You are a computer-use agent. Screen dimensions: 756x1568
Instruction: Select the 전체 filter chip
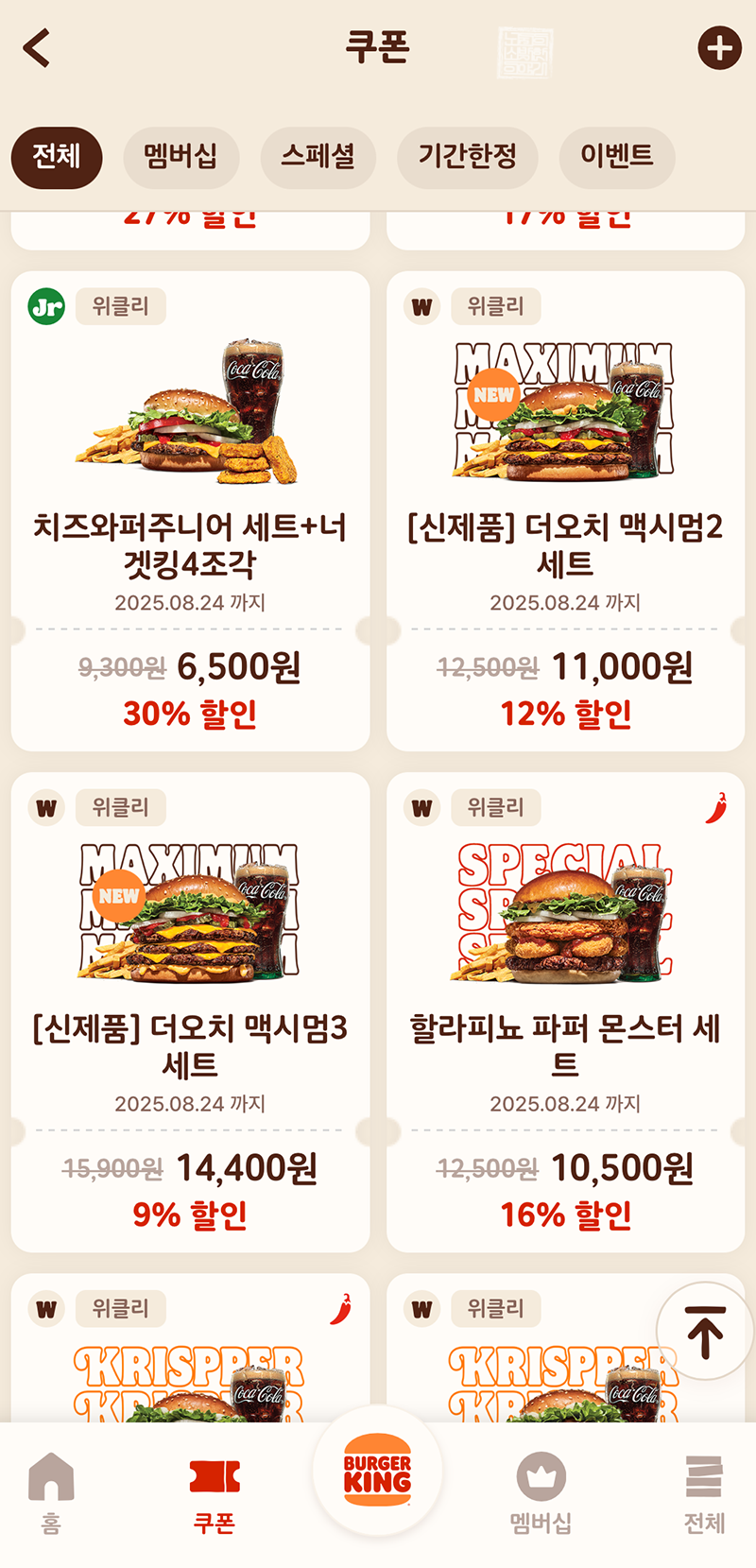[x=57, y=157]
